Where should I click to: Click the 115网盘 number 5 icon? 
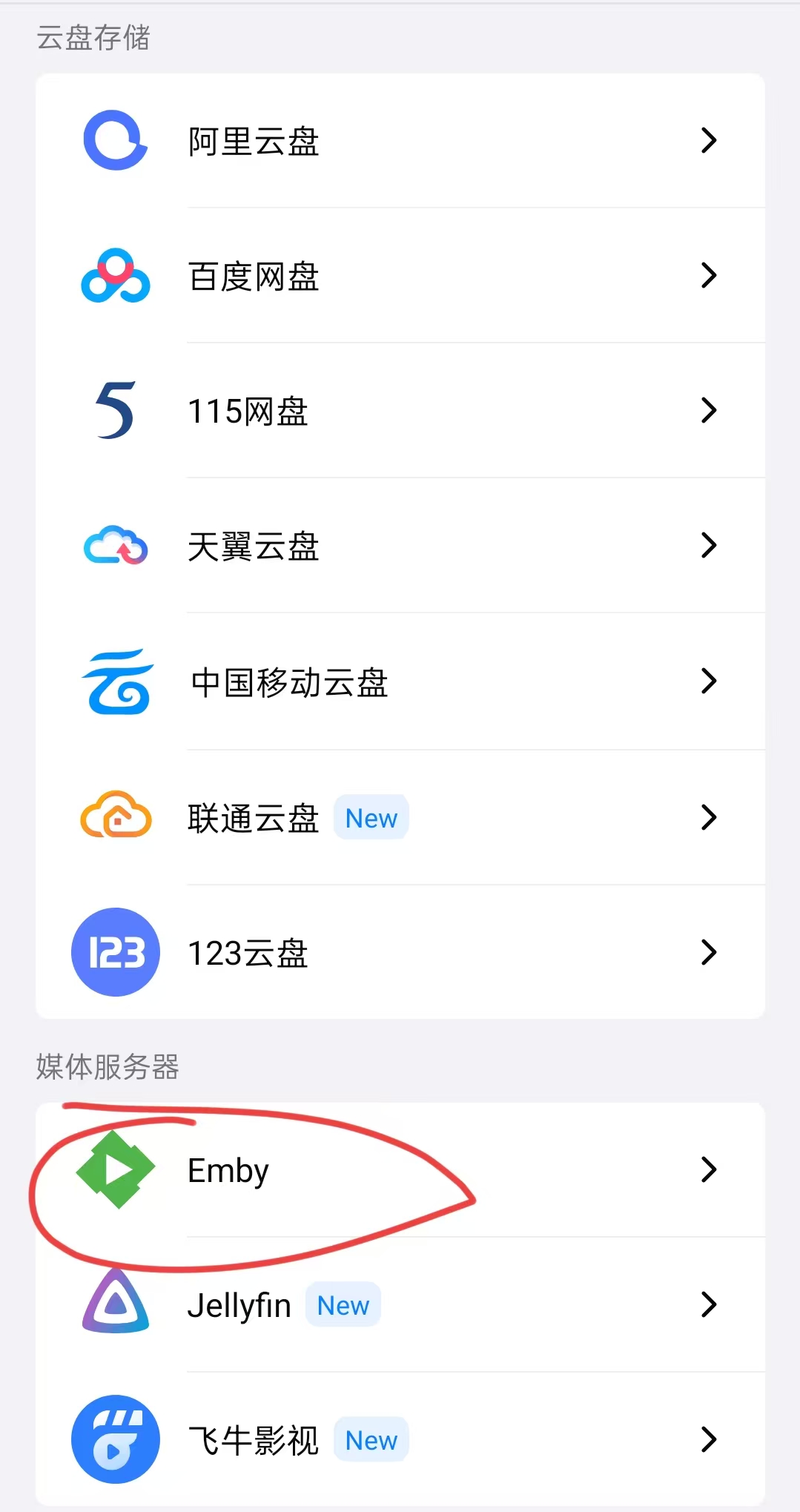pyautogui.click(x=115, y=410)
